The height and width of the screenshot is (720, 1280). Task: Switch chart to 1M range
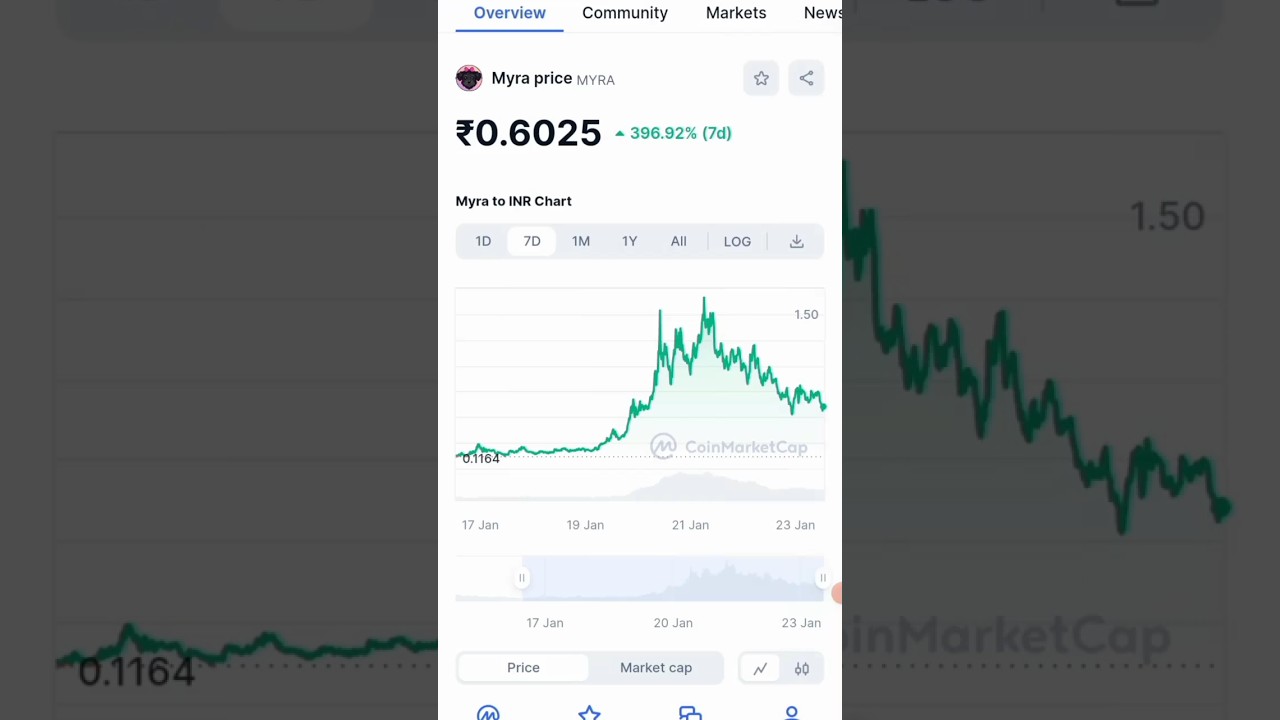pyautogui.click(x=581, y=241)
